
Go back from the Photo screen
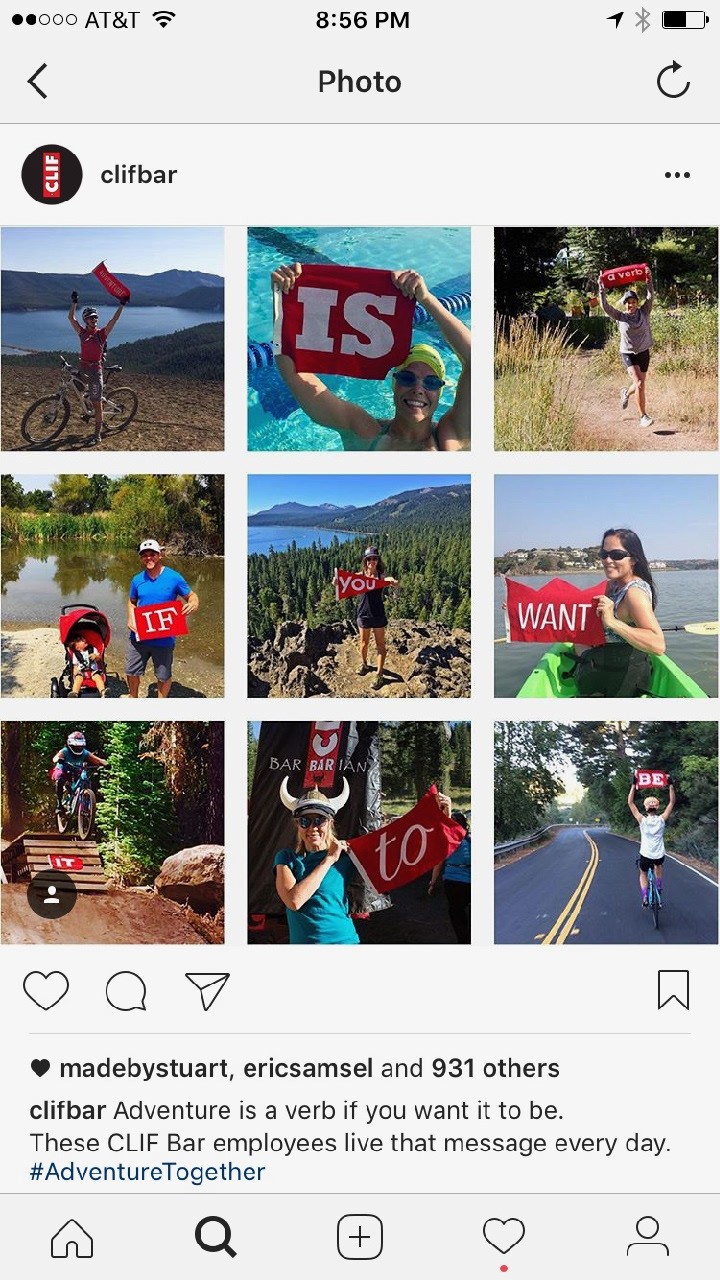tap(38, 81)
